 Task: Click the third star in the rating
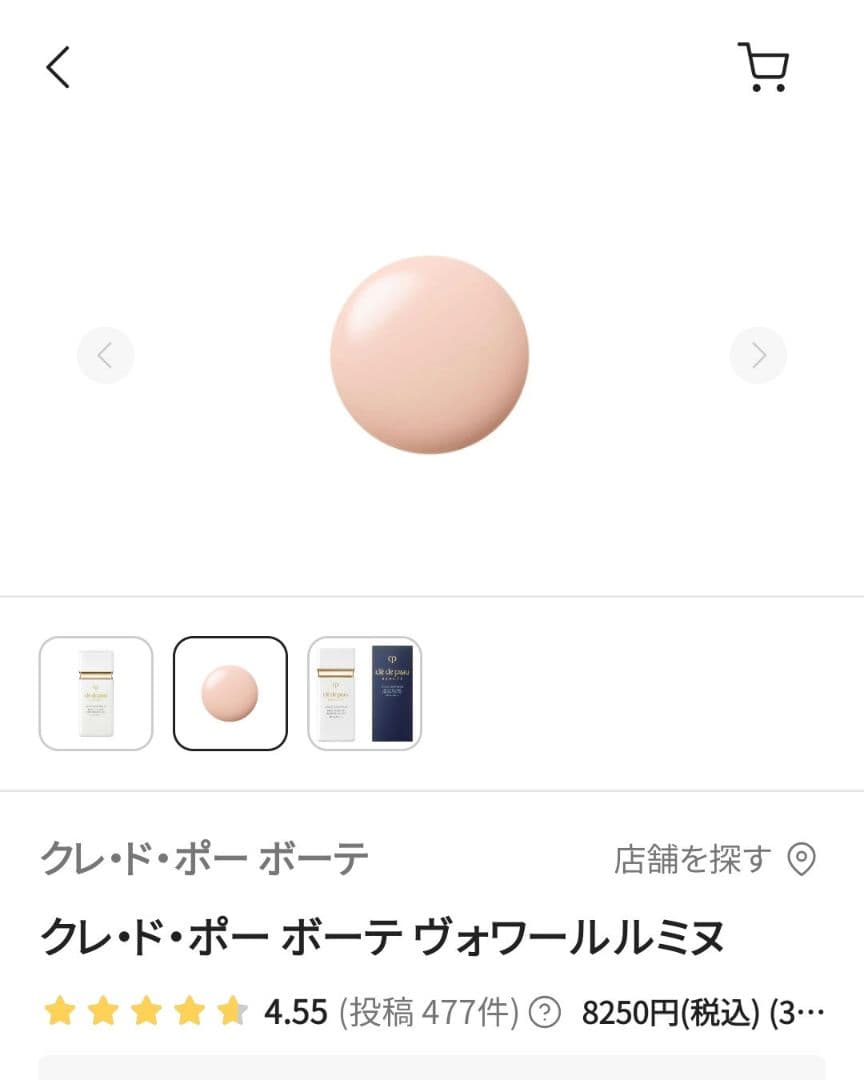tap(144, 1010)
